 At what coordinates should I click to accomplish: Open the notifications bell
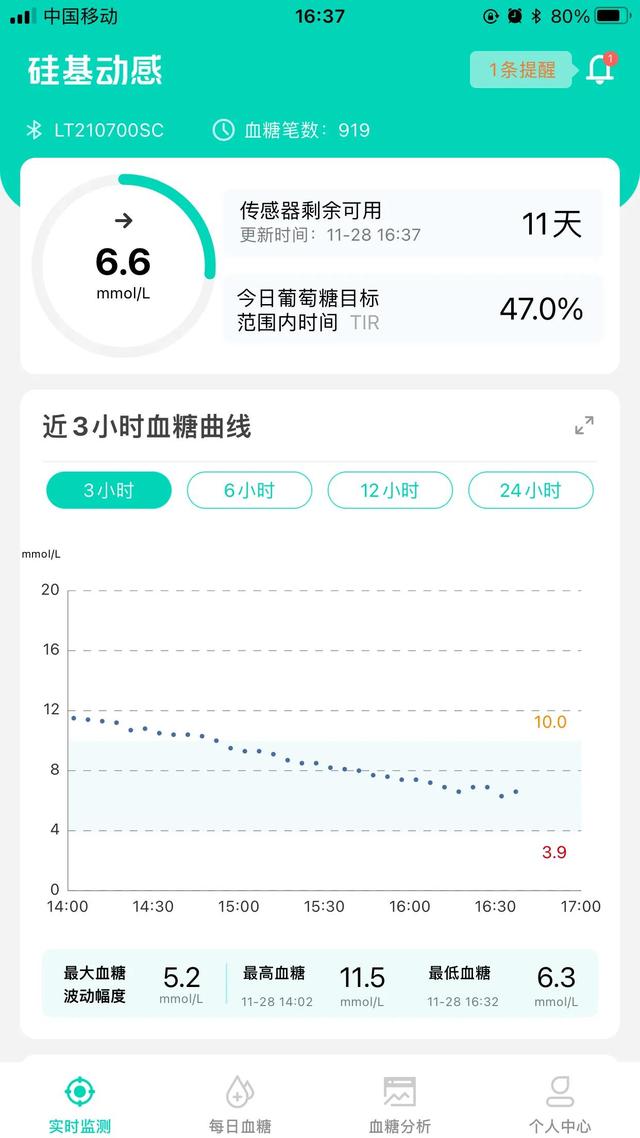(601, 69)
